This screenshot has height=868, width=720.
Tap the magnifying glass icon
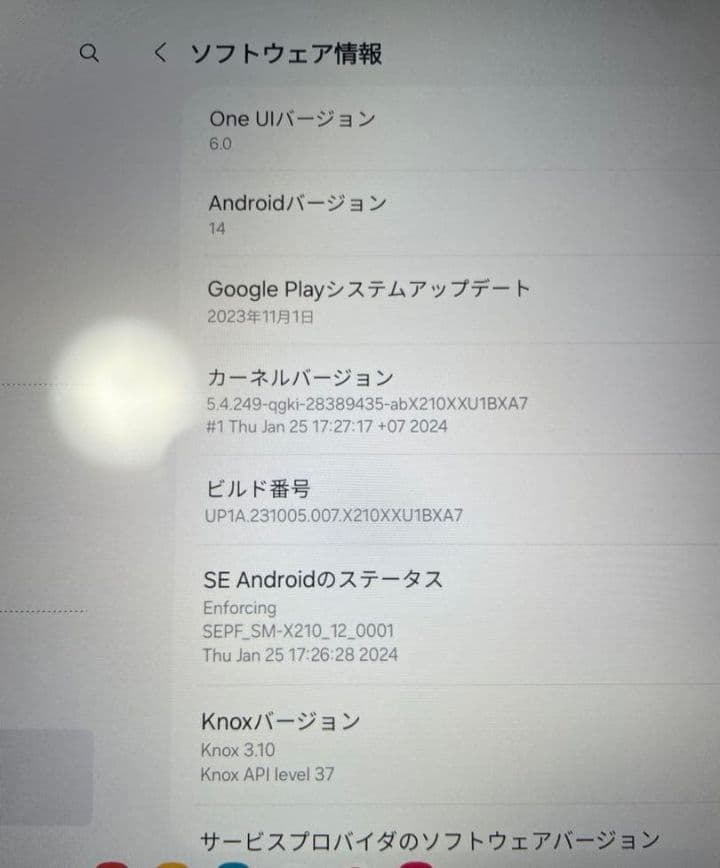click(x=90, y=54)
